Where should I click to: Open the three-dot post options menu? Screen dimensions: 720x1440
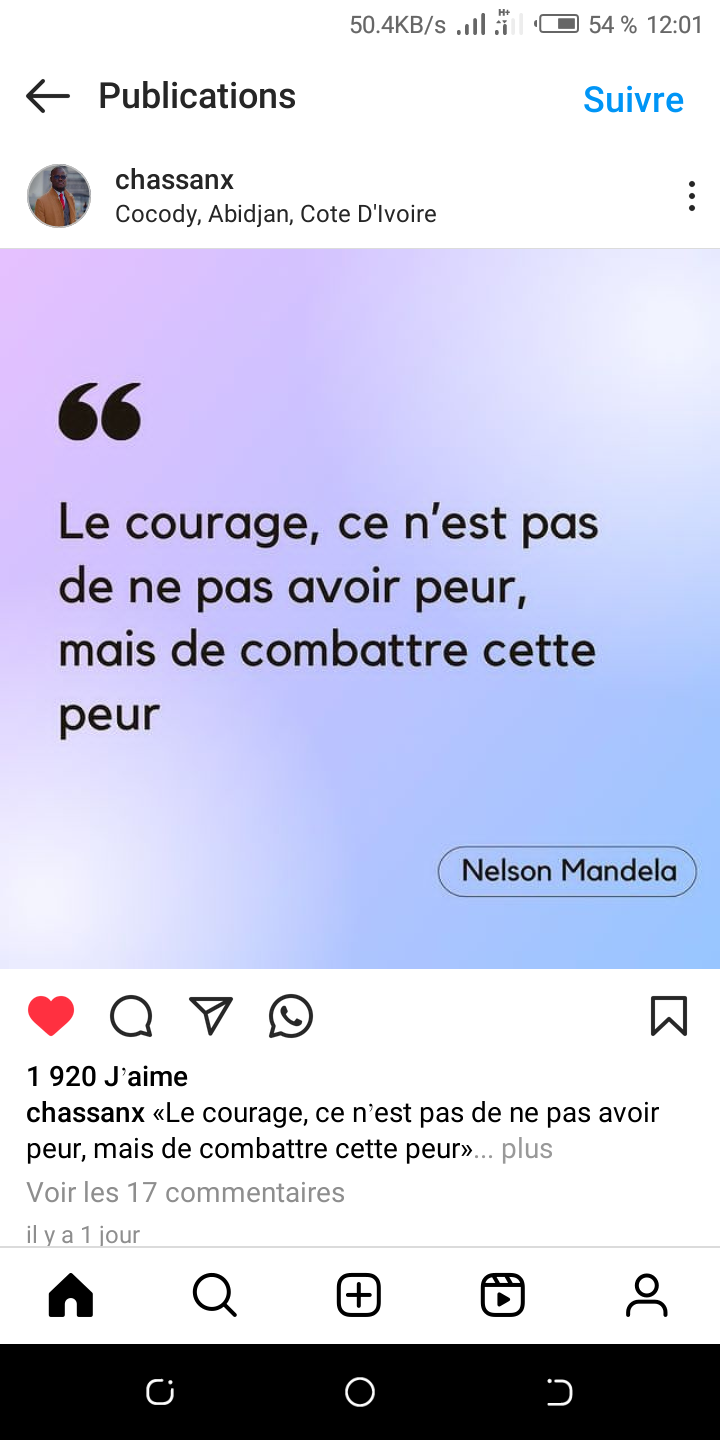[x=691, y=196]
